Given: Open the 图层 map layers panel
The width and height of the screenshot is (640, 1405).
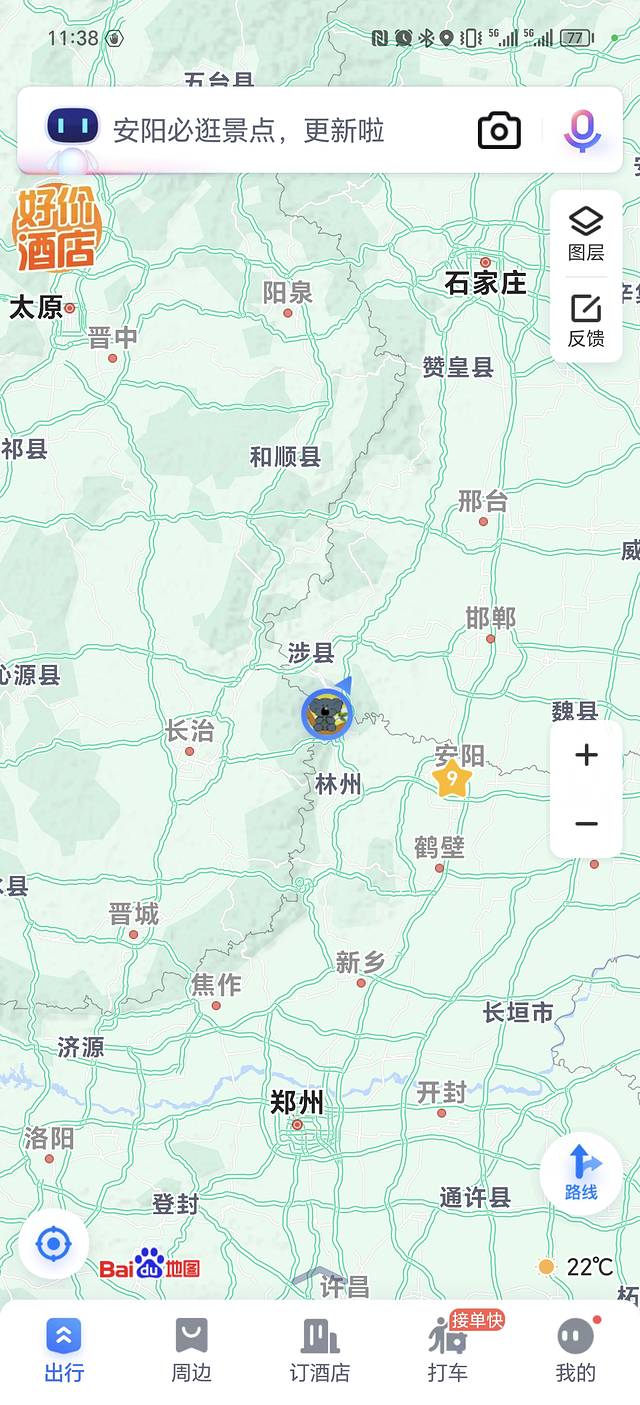Looking at the screenshot, I should point(586,234).
